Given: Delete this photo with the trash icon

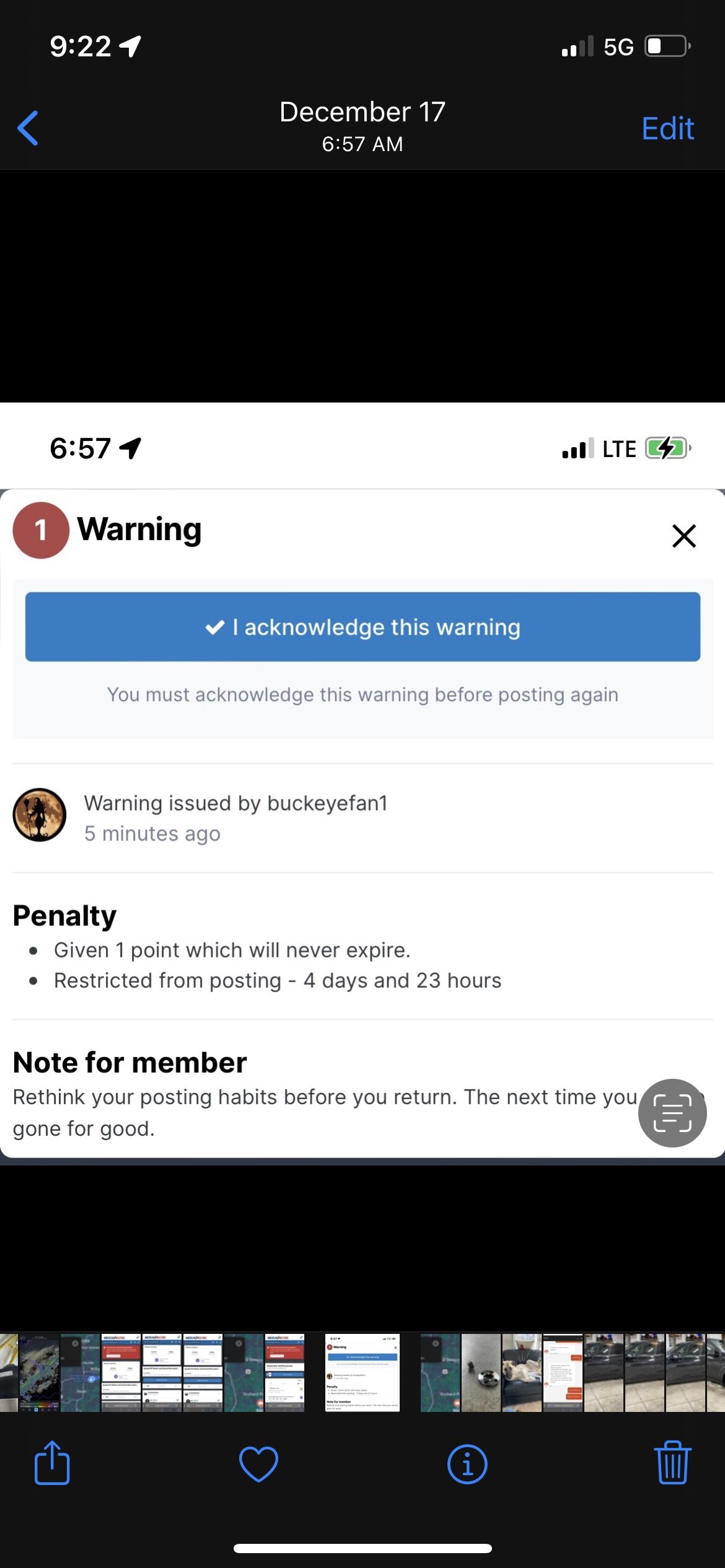Looking at the screenshot, I should point(672,1462).
